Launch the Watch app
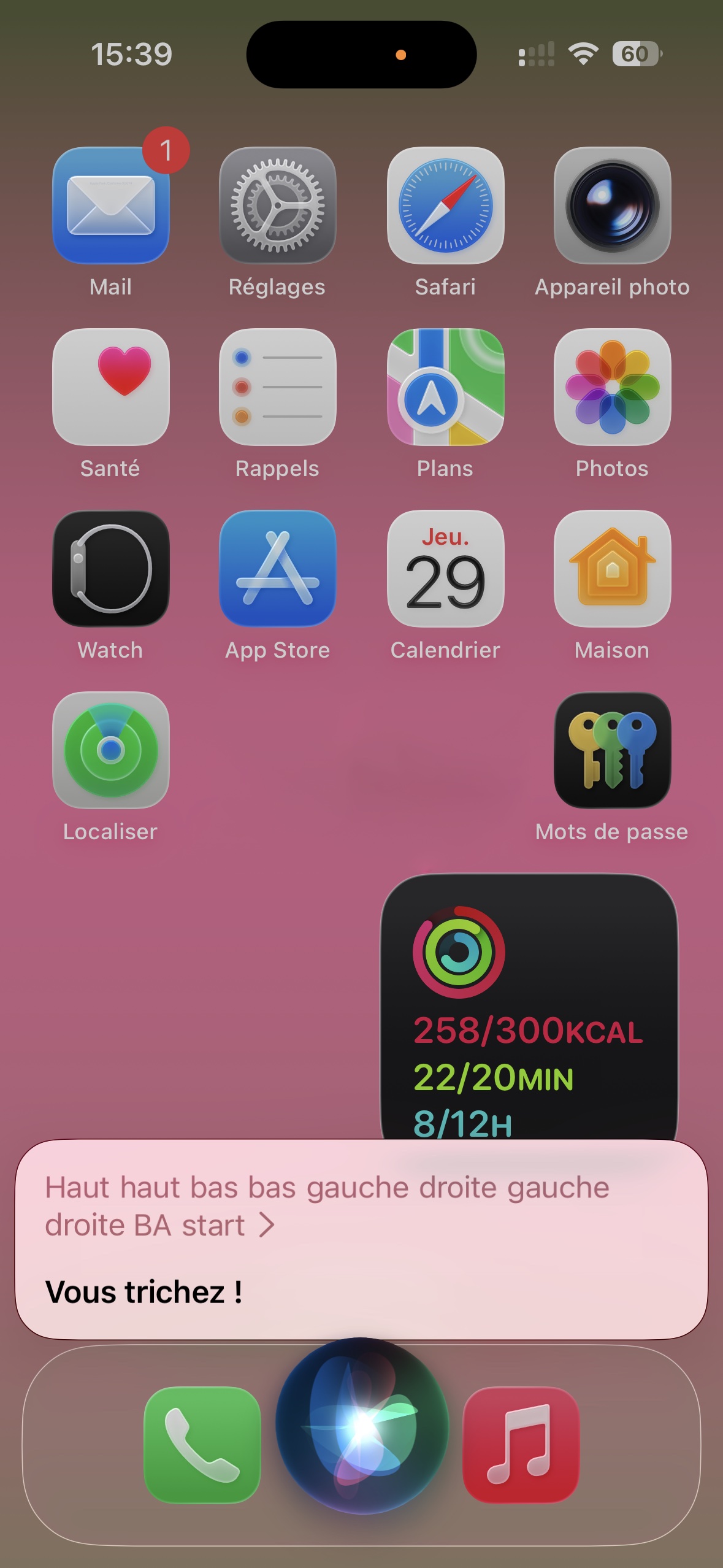Viewport: 723px width, 1568px height. (x=111, y=569)
